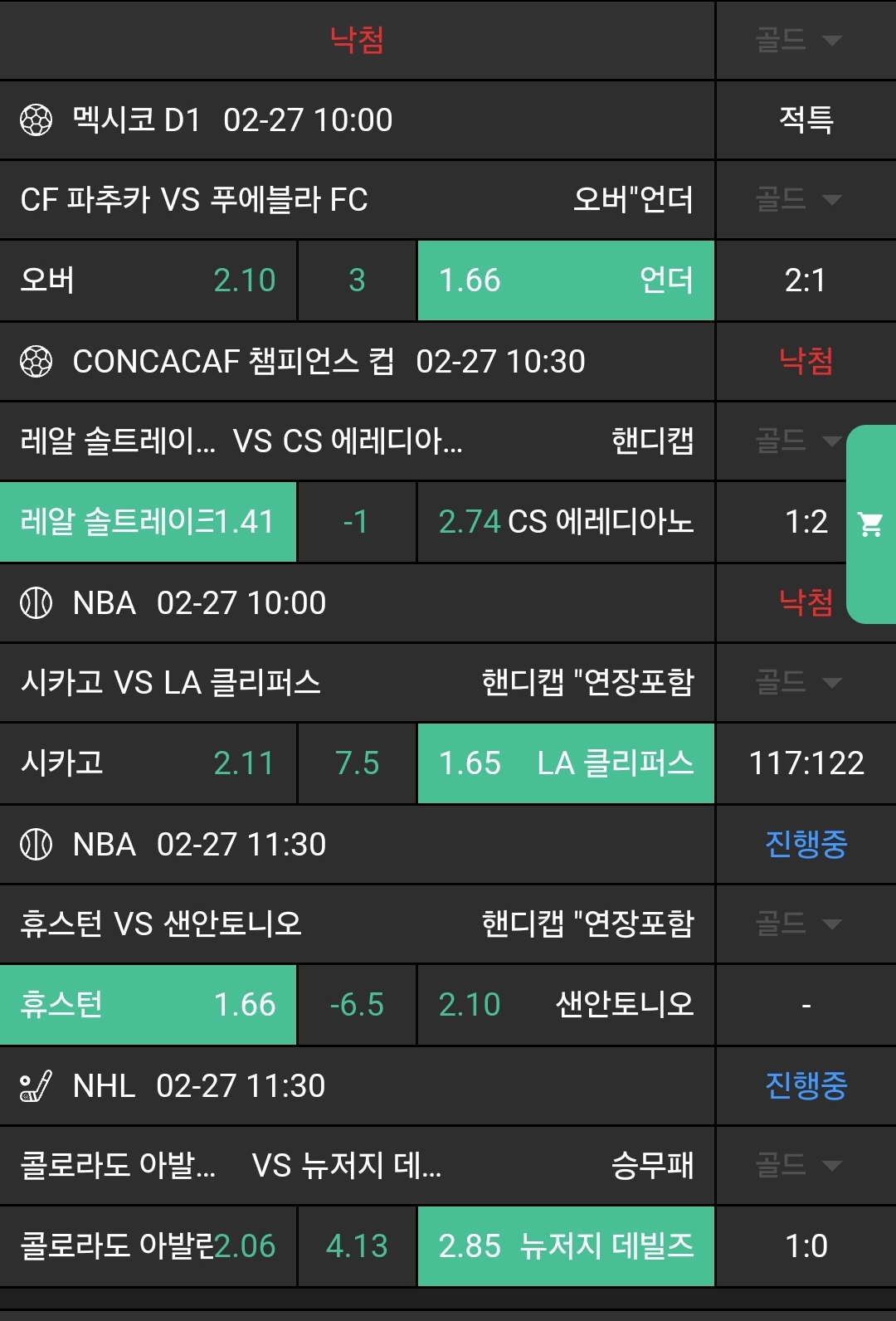Select 오버 2.10 odds
The width and height of the screenshot is (896, 1321).
148,280
